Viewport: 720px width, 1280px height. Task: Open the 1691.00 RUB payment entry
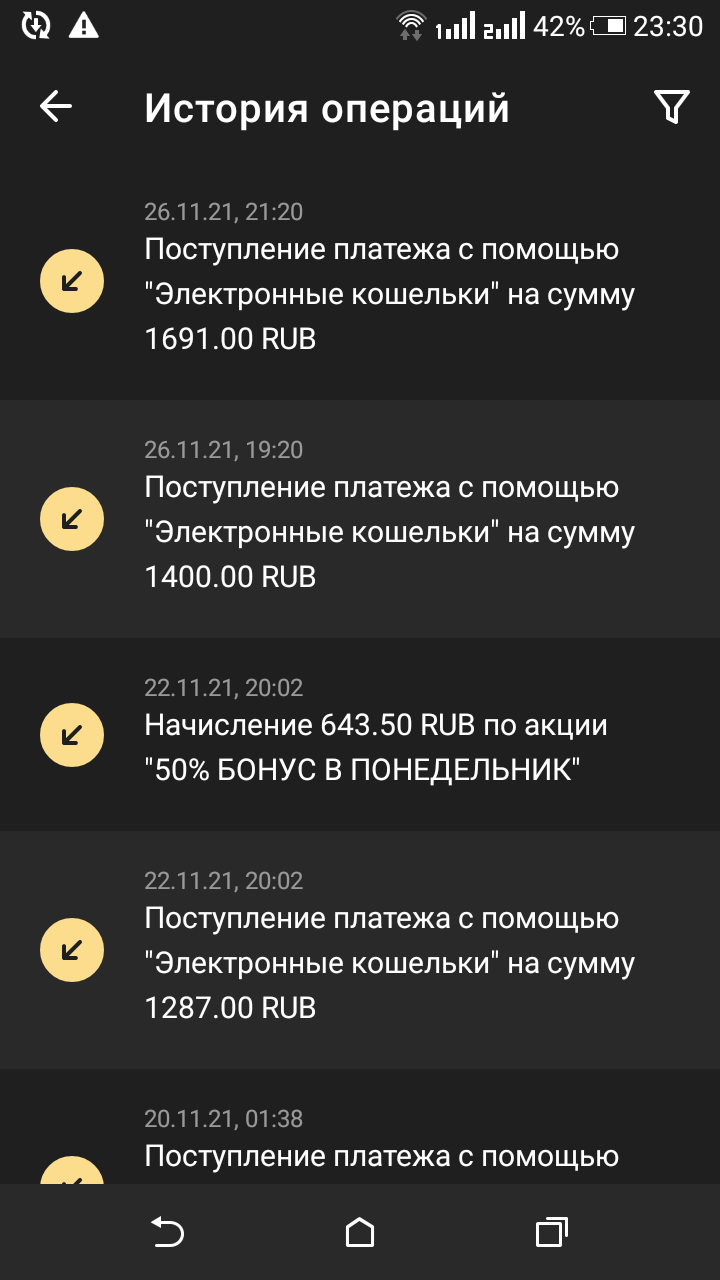pyautogui.click(x=360, y=281)
